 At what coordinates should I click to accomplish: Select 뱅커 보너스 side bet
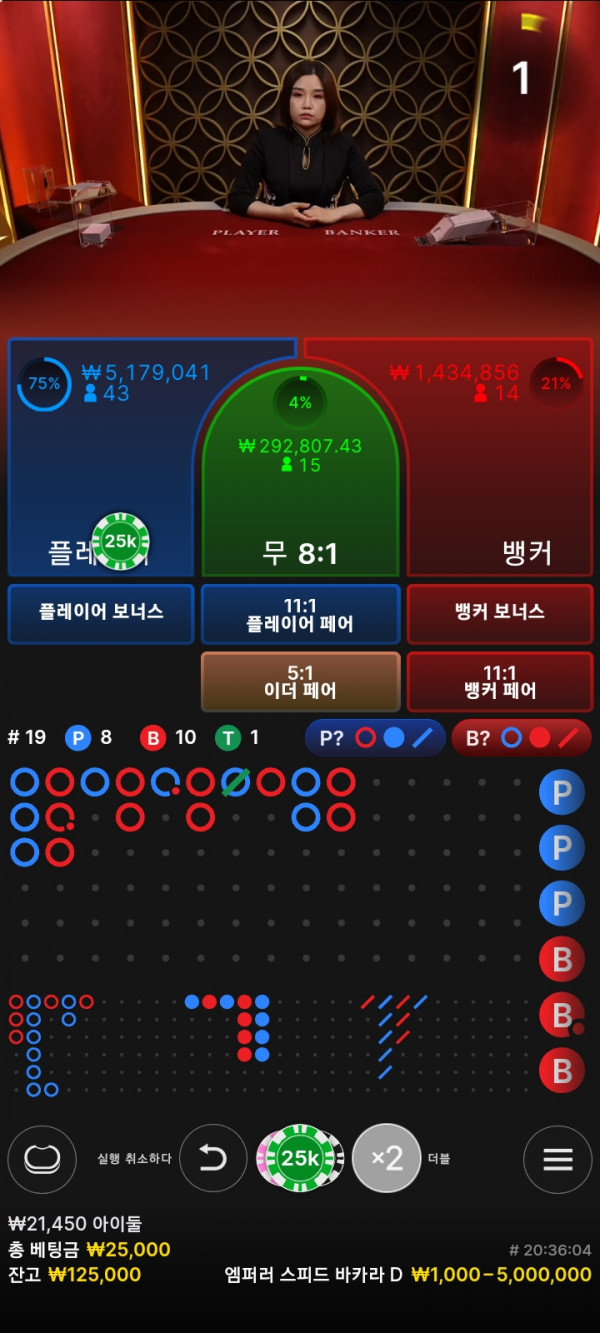[498, 613]
